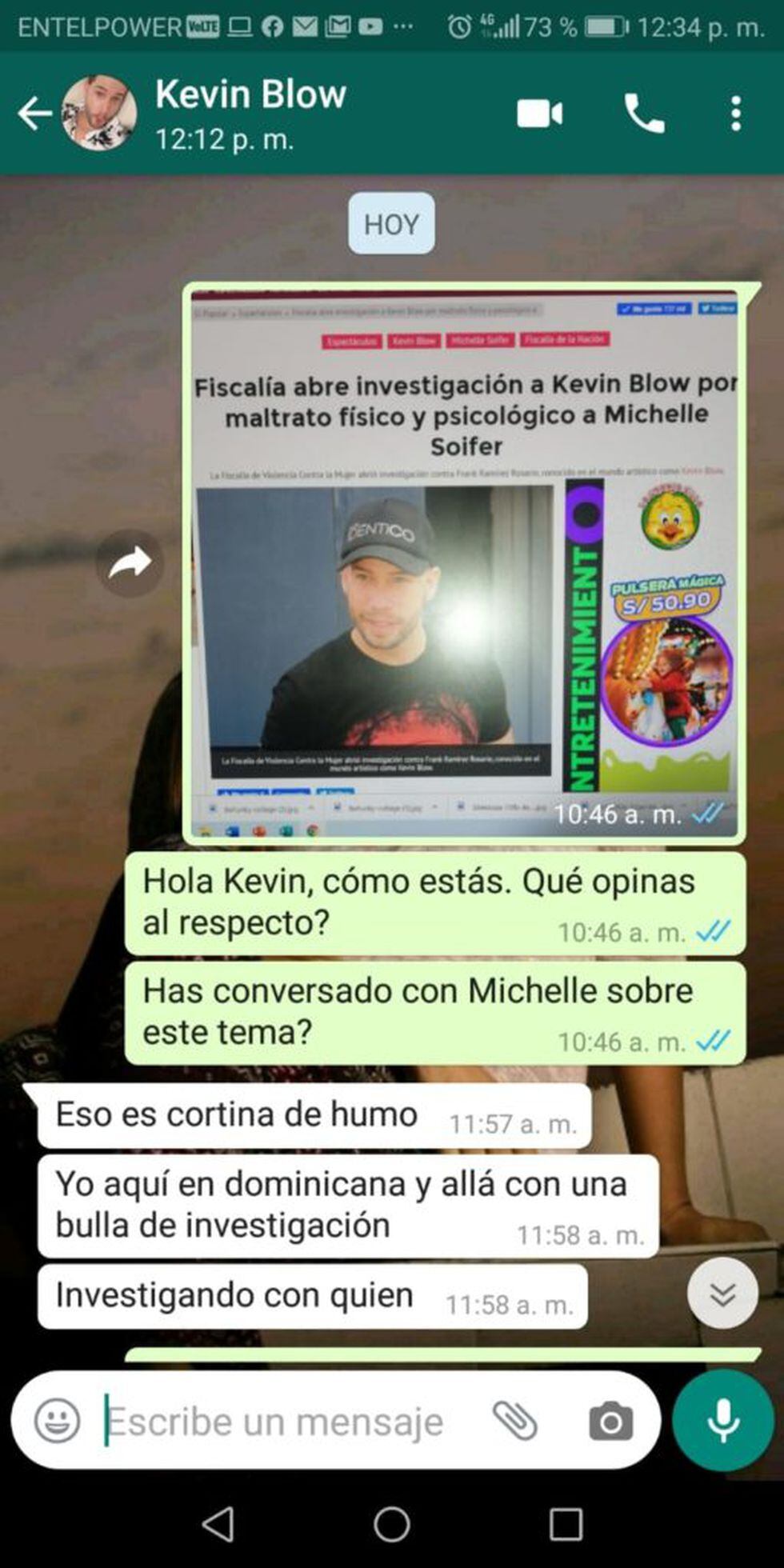Open the emoji picker
The image size is (784, 1568).
tap(58, 1422)
